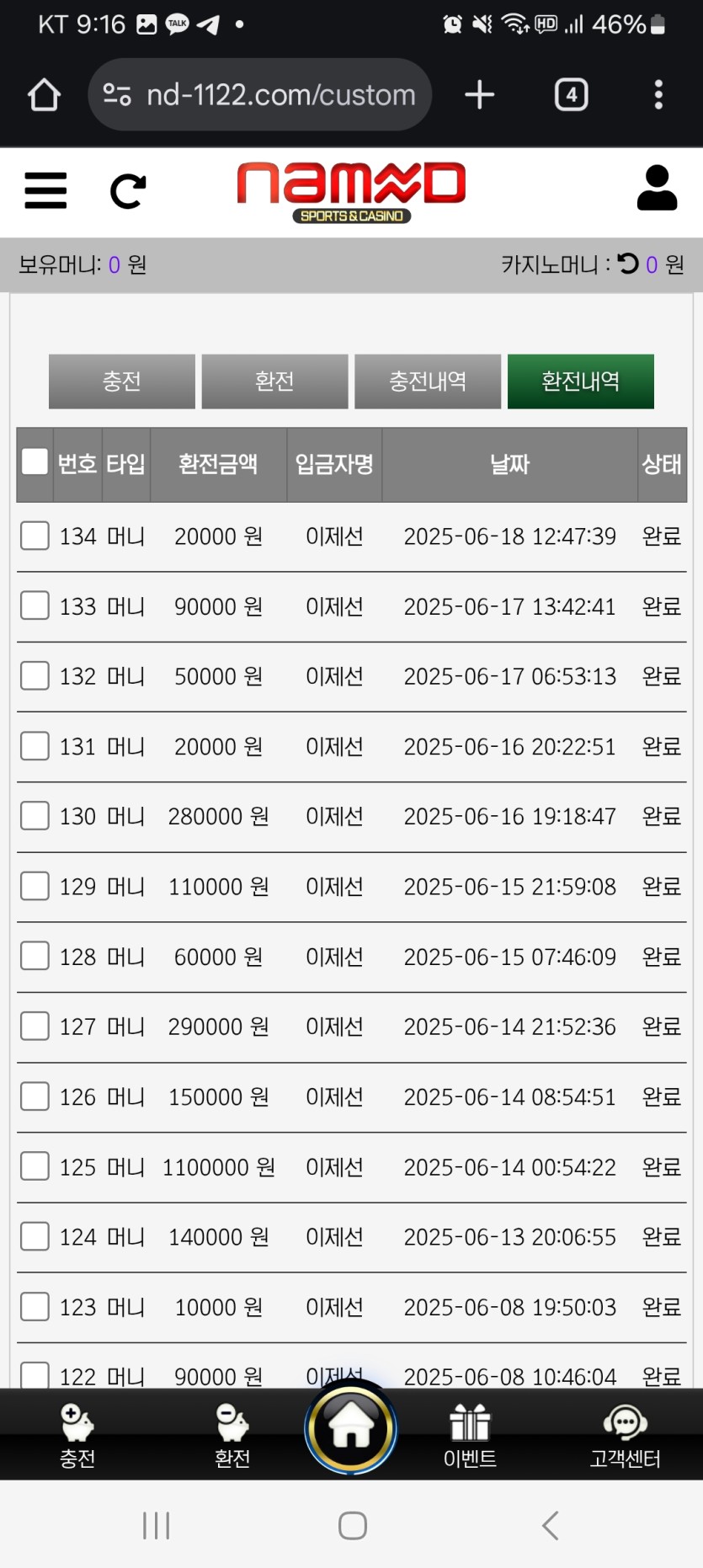Reload the page with the refresh icon

(x=128, y=191)
